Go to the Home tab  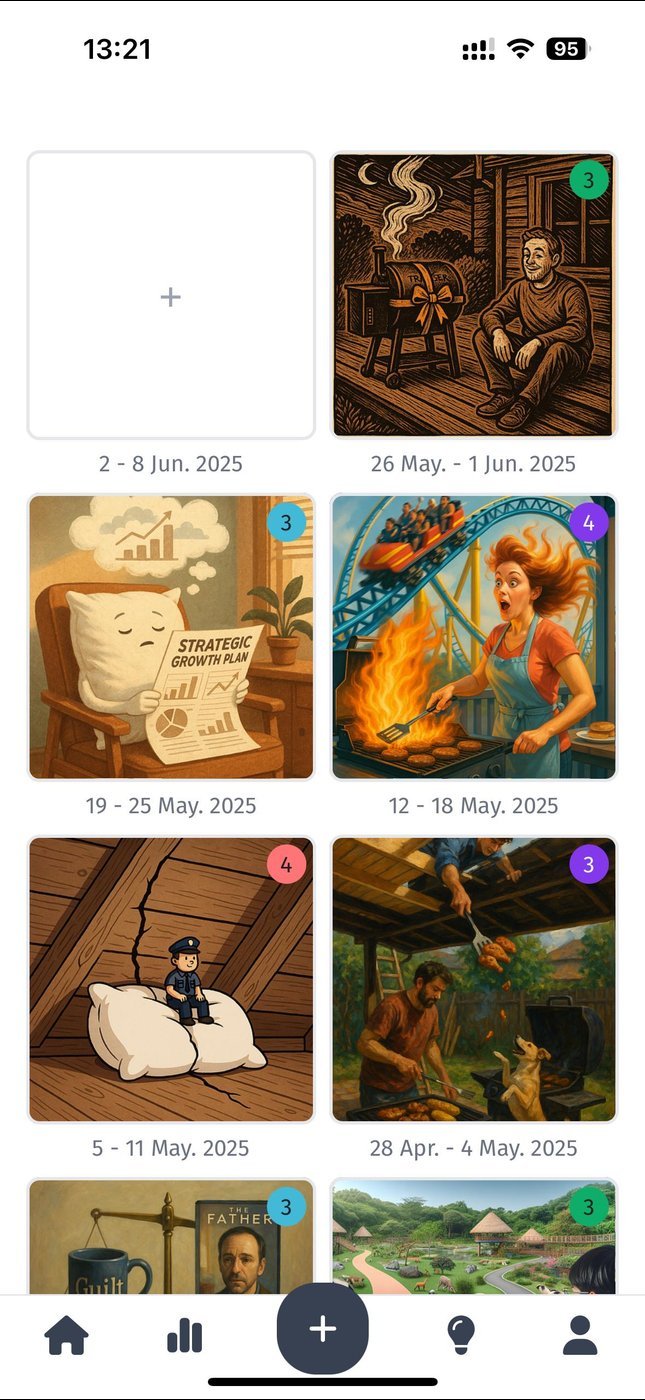tap(66, 1335)
